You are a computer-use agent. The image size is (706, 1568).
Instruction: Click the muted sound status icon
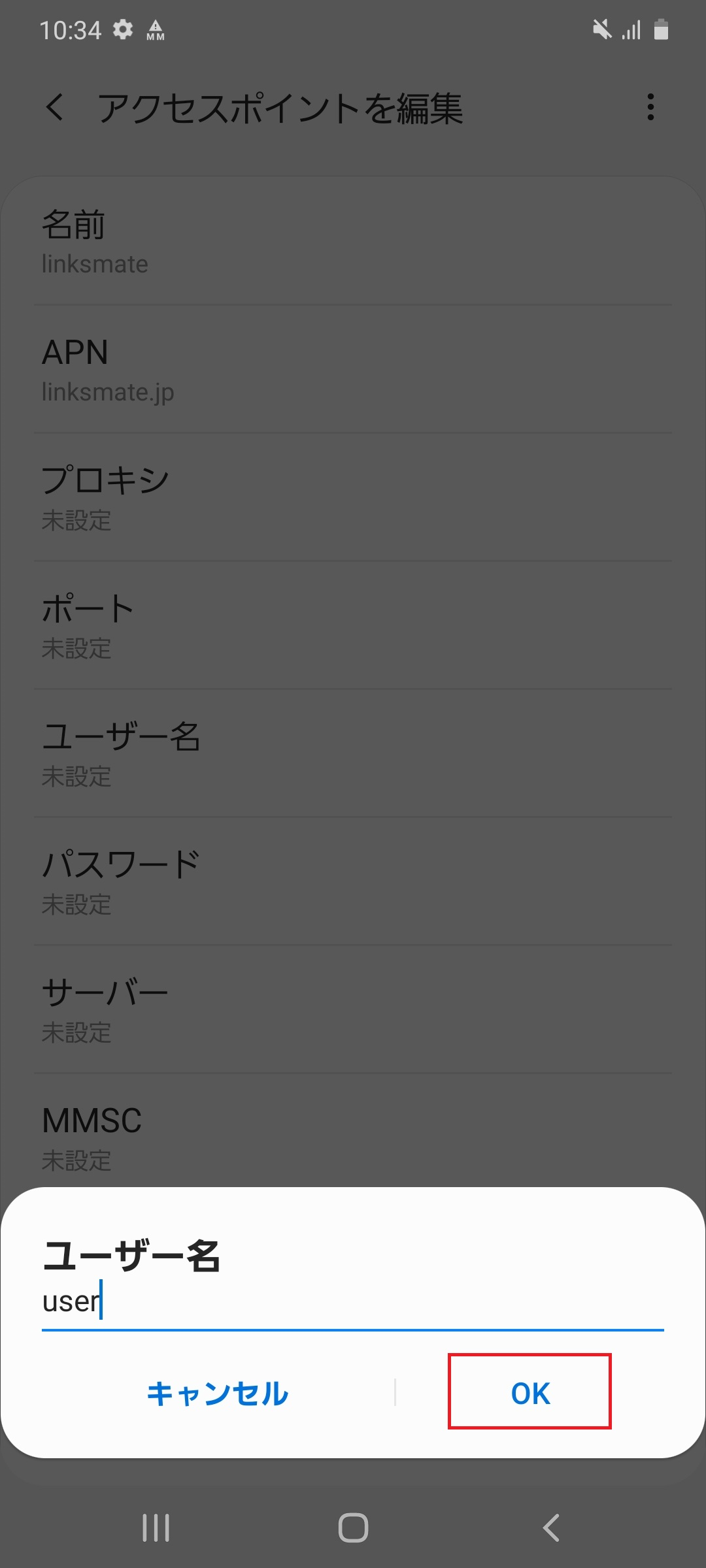pos(601,29)
